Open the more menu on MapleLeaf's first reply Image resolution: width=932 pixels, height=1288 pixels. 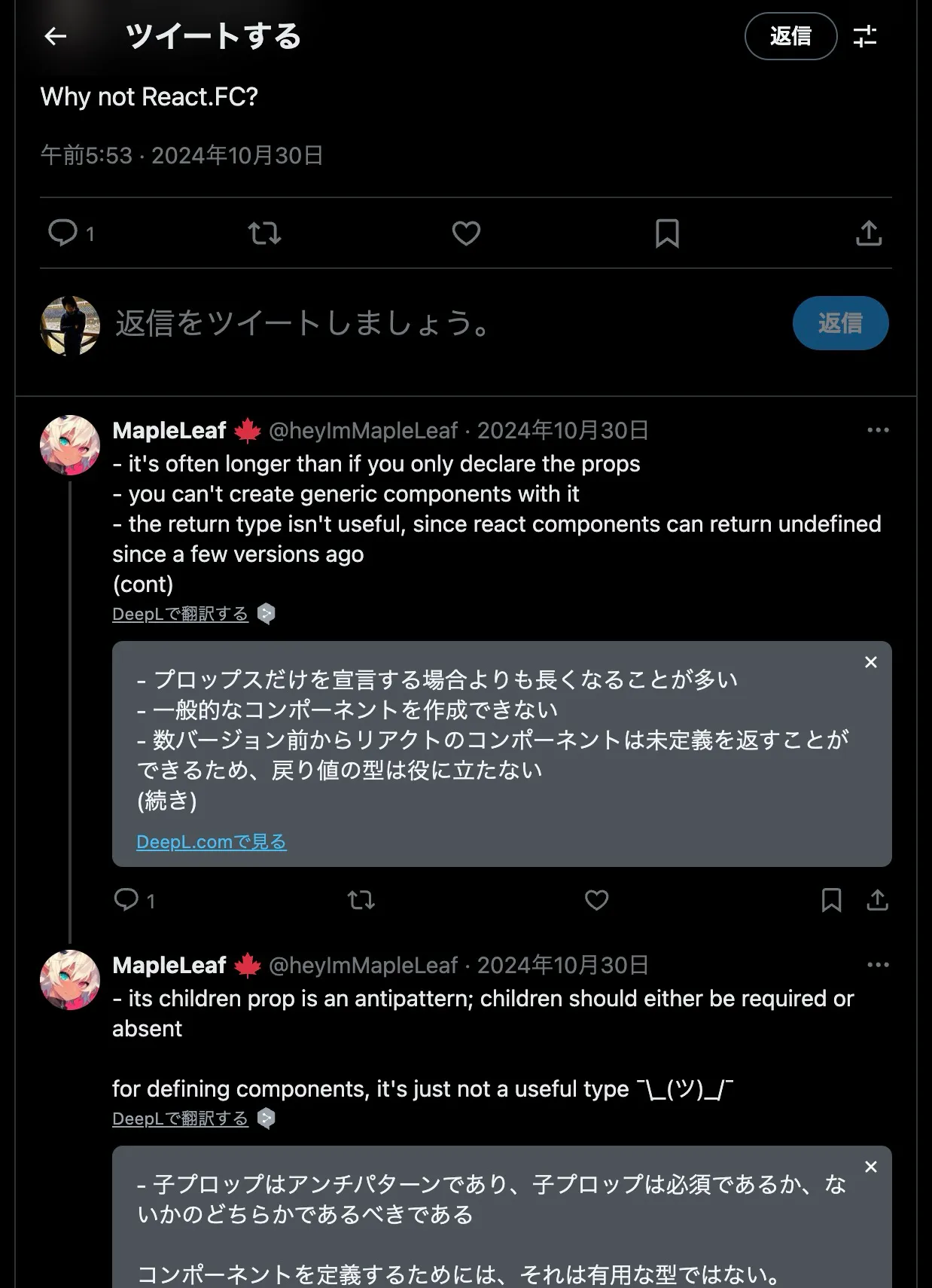tap(878, 430)
